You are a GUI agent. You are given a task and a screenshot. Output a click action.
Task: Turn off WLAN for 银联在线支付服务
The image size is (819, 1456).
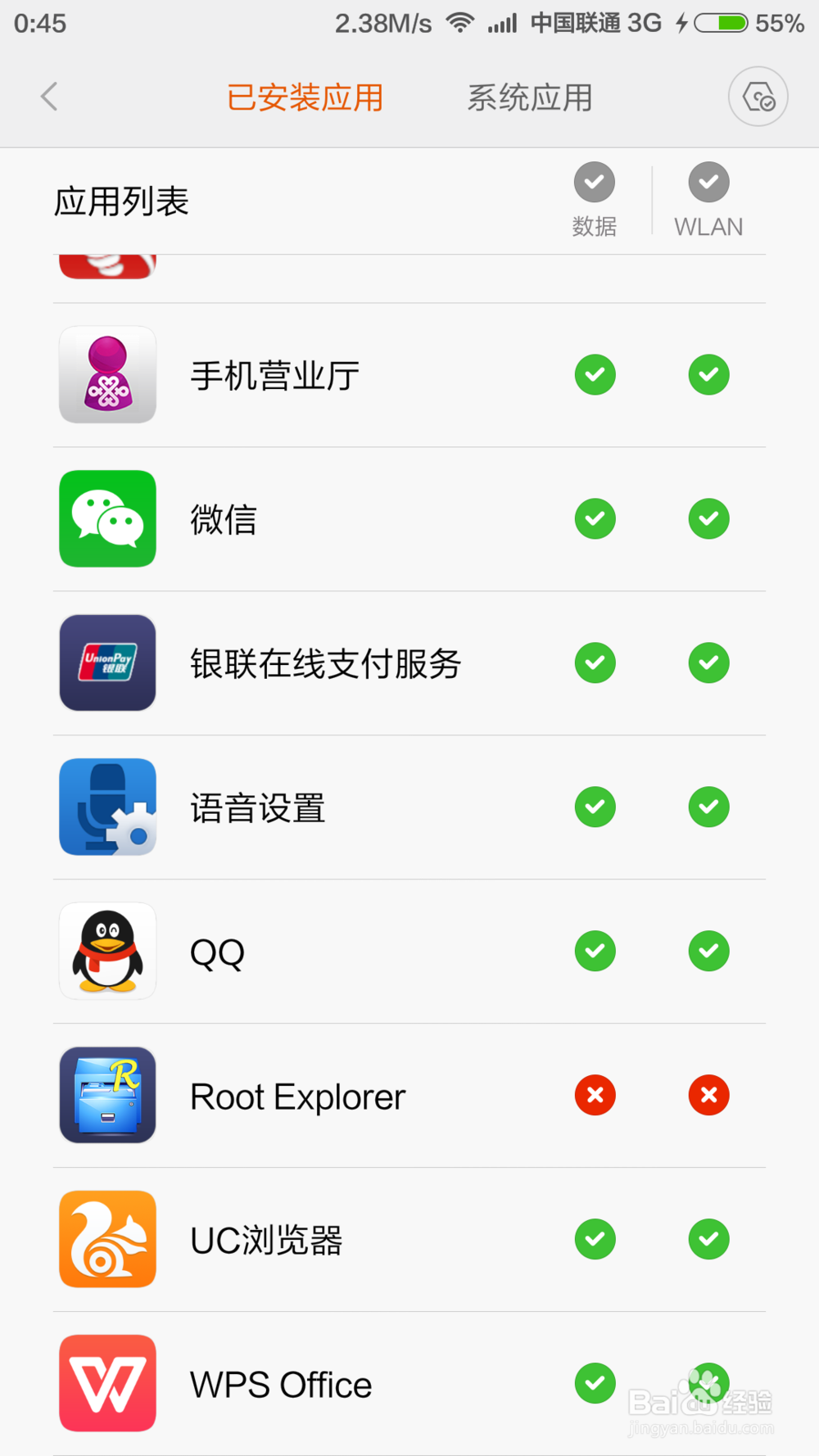pyautogui.click(x=709, y=663)
